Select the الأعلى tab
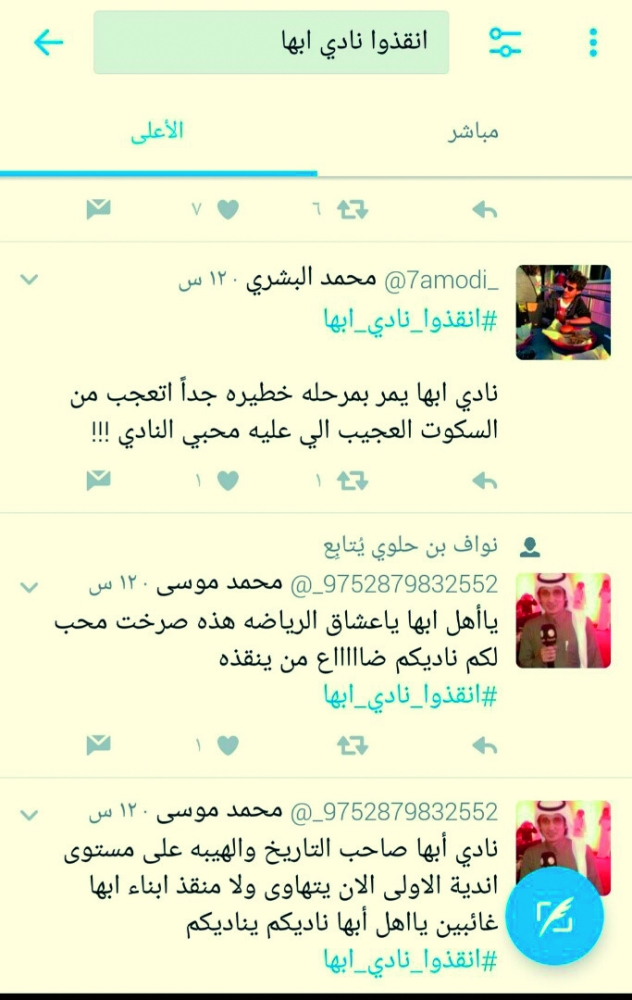Viewport: 632px width, 1000px height. (x=158, y=133)
